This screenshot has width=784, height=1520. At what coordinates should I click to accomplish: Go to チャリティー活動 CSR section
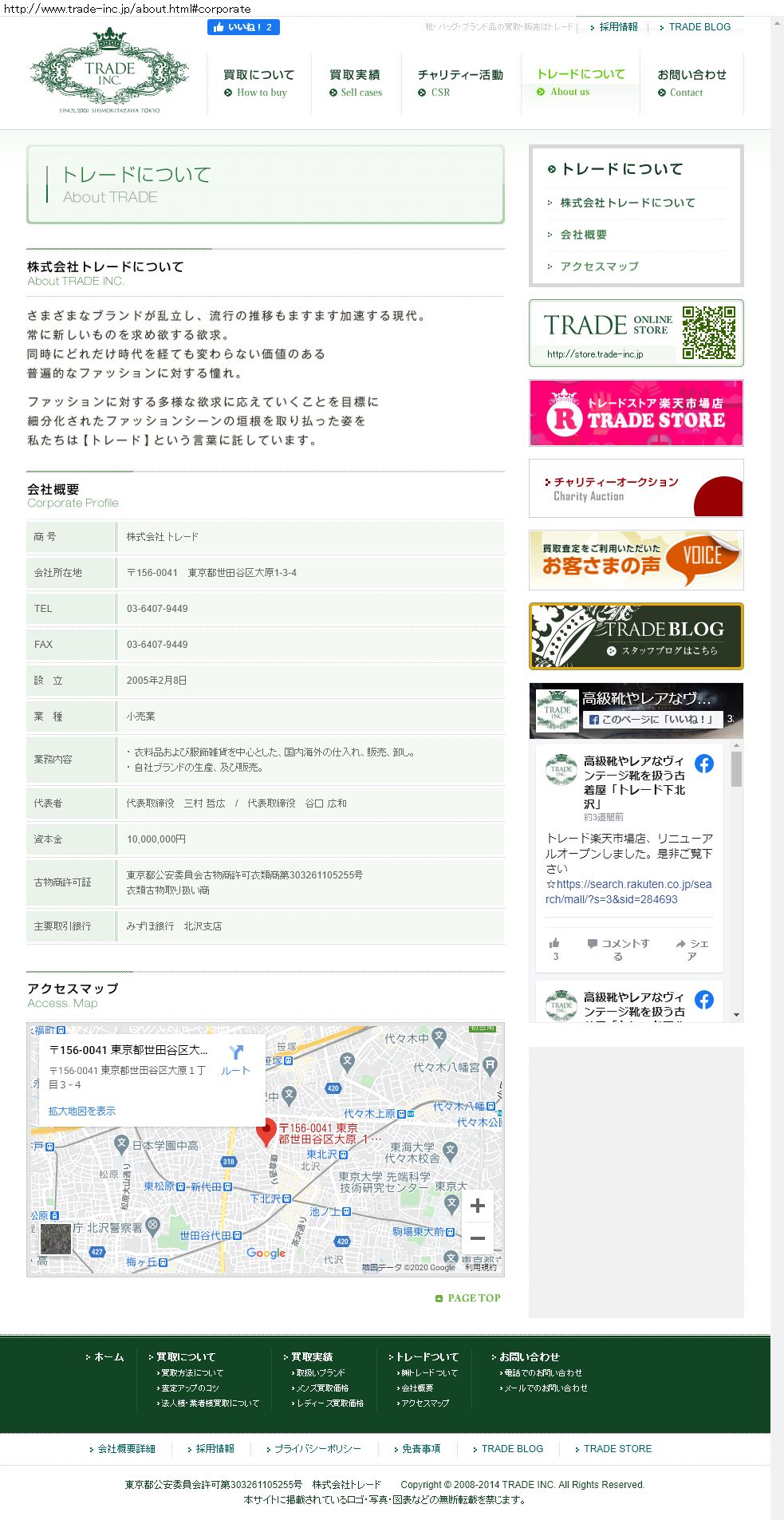coord(459,83)
